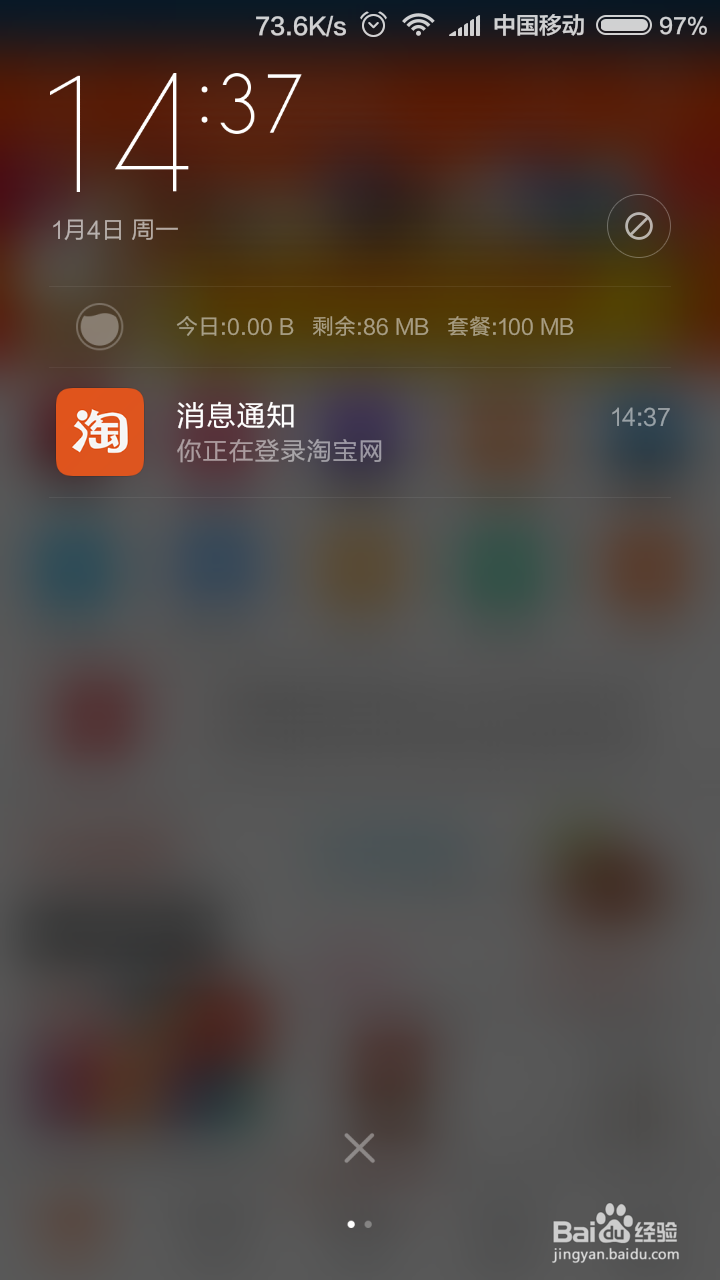Expand the Taobao message notification
Viewport: 720px width, 1280px height.
click(360, 432)
